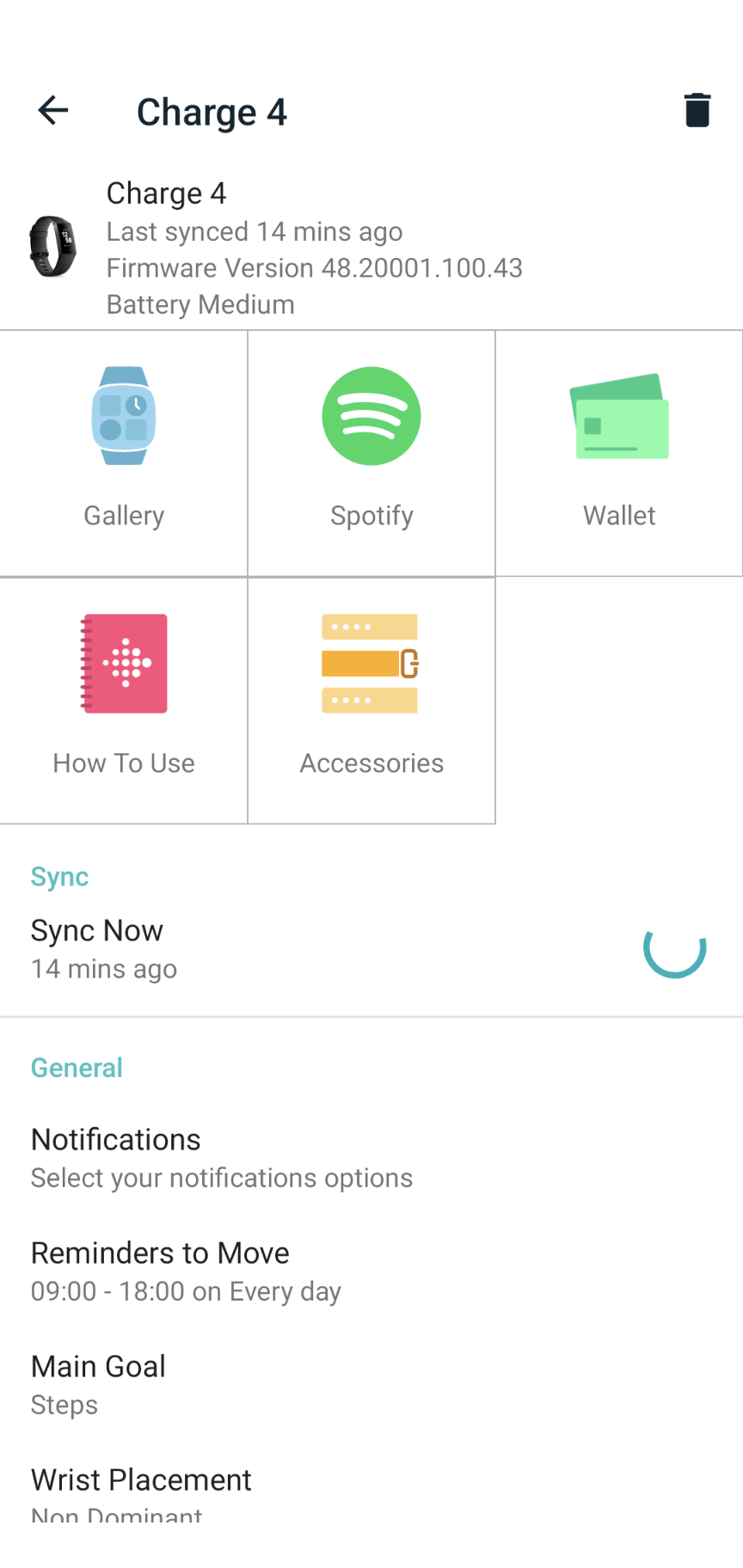Open Notifications options
Image resolution: width=743 pixels, height=1568 pixels.
(222, 1157)
